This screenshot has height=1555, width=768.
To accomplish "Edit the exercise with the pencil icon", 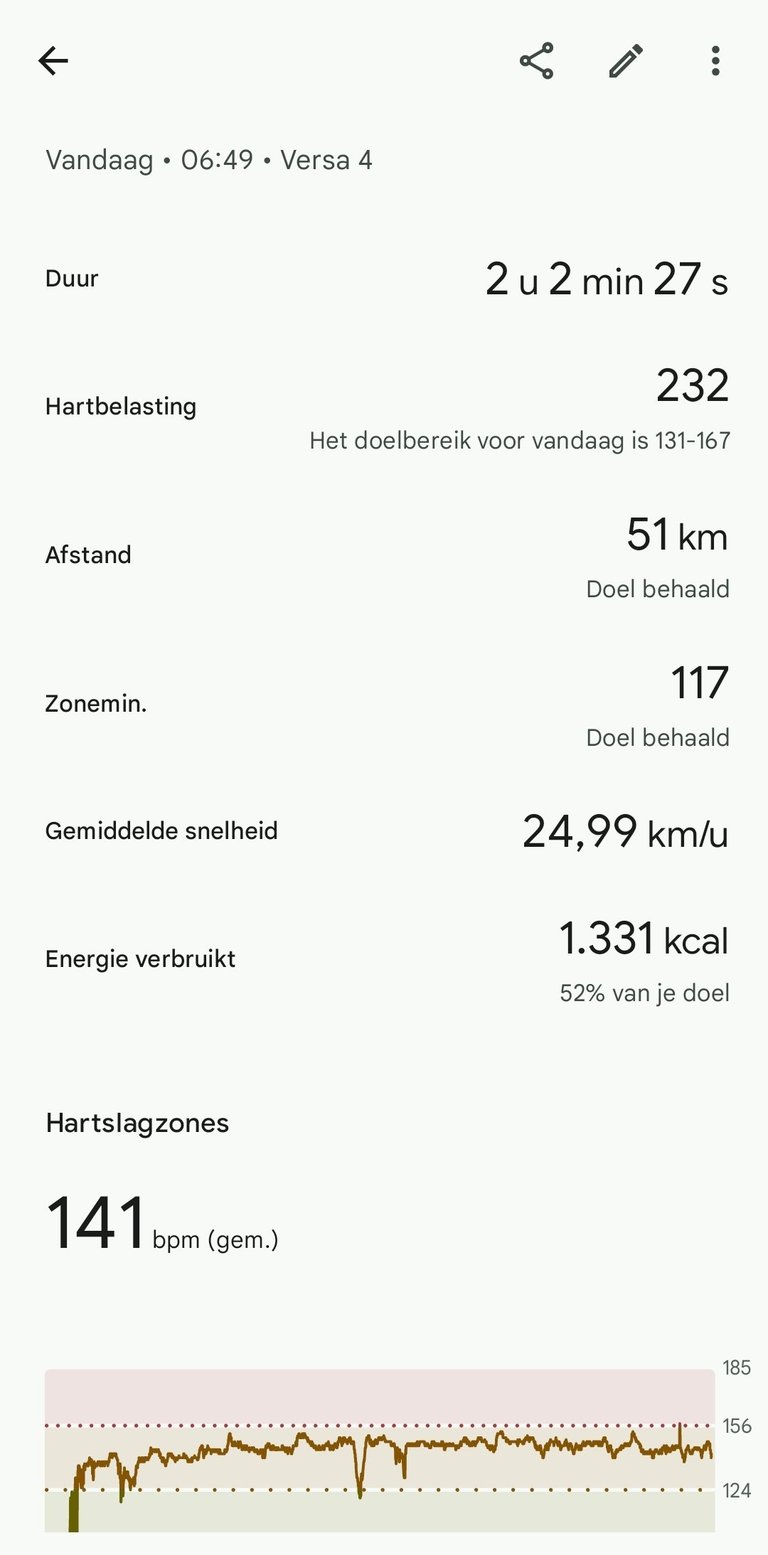I will pos(626,61).
